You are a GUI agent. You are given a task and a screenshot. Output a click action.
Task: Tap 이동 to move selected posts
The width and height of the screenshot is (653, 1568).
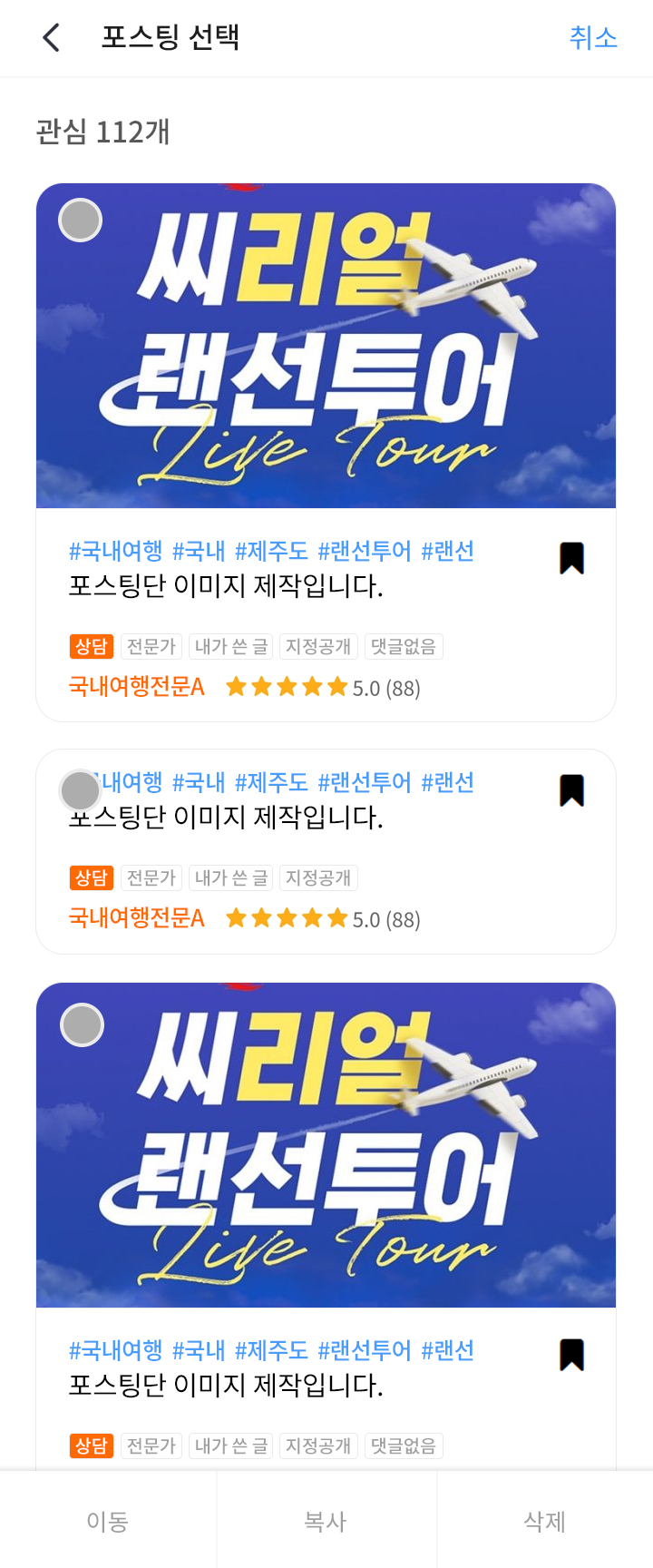pyautogui.click(x=108, y=1521)
